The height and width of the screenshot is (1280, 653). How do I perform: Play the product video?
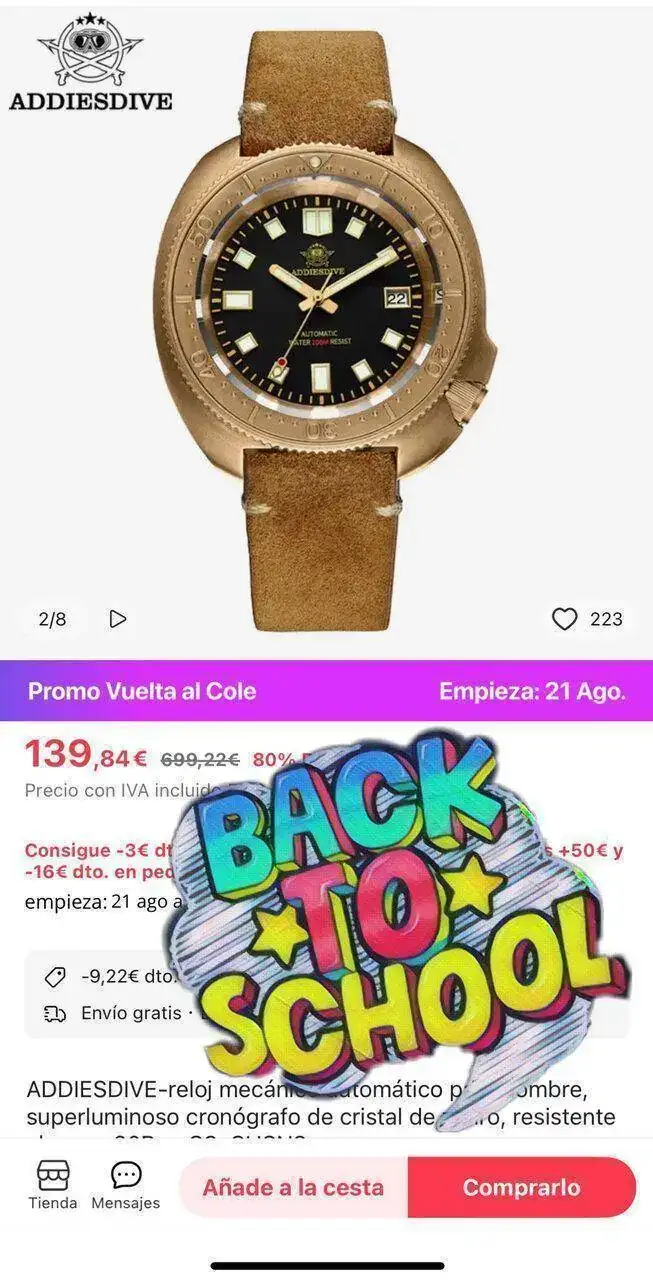(118, 619)
